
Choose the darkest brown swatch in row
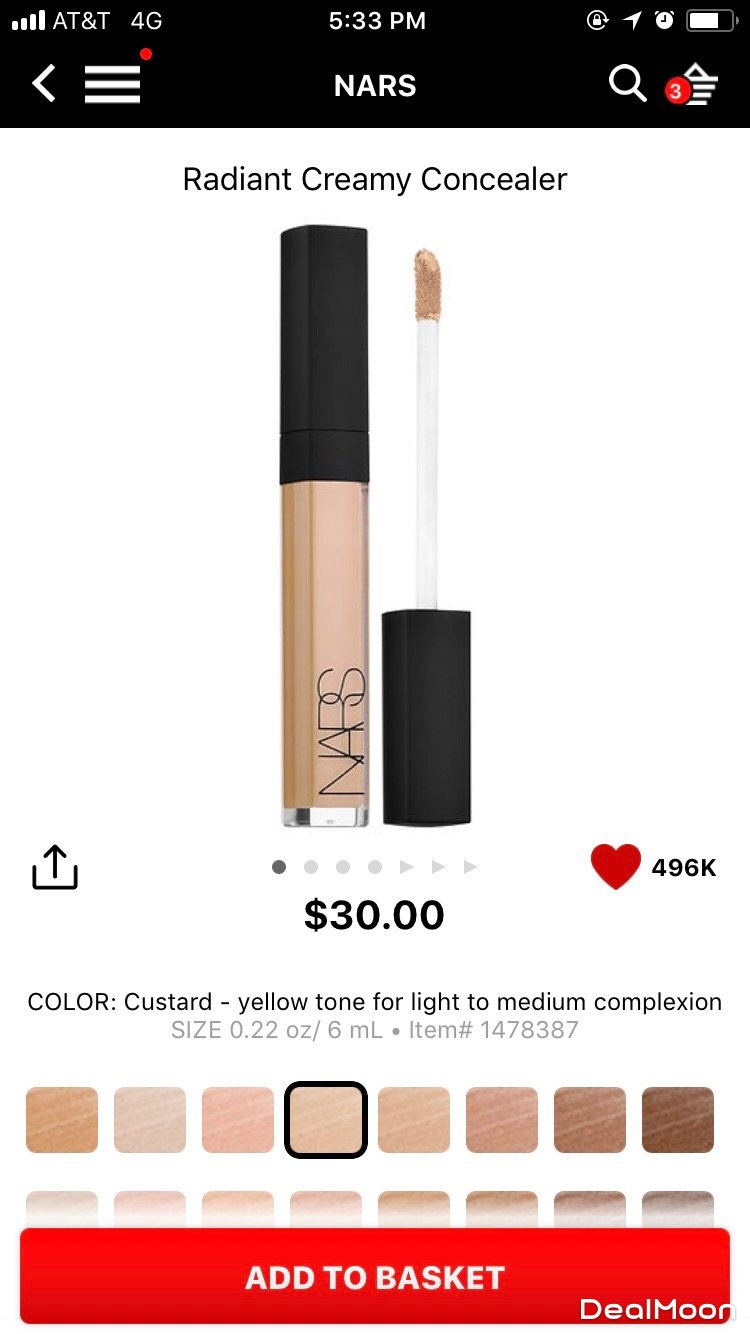tap(678, 1120)
